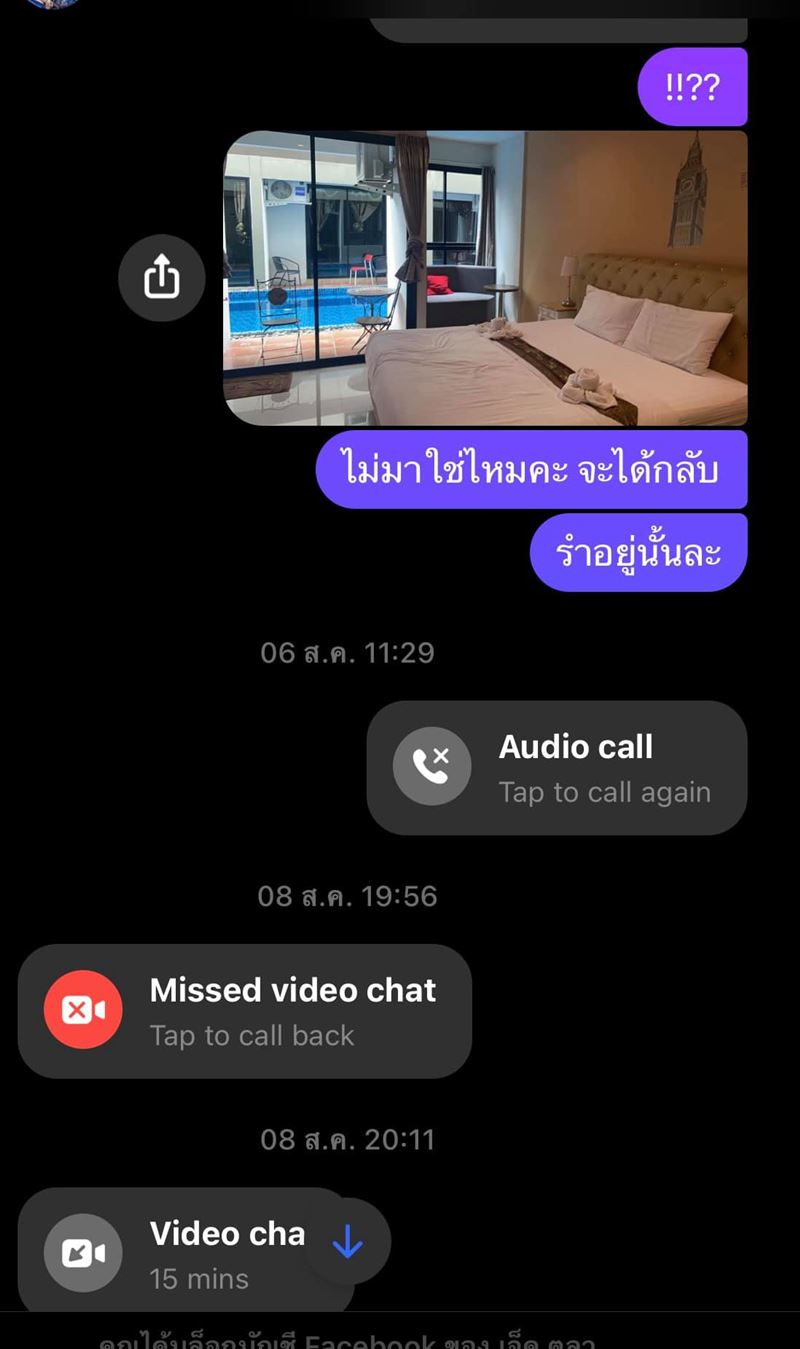The image size is (800, 1349).
Task: Tap the forward arrow icon to share the image
Action: (x=161, y=278)
